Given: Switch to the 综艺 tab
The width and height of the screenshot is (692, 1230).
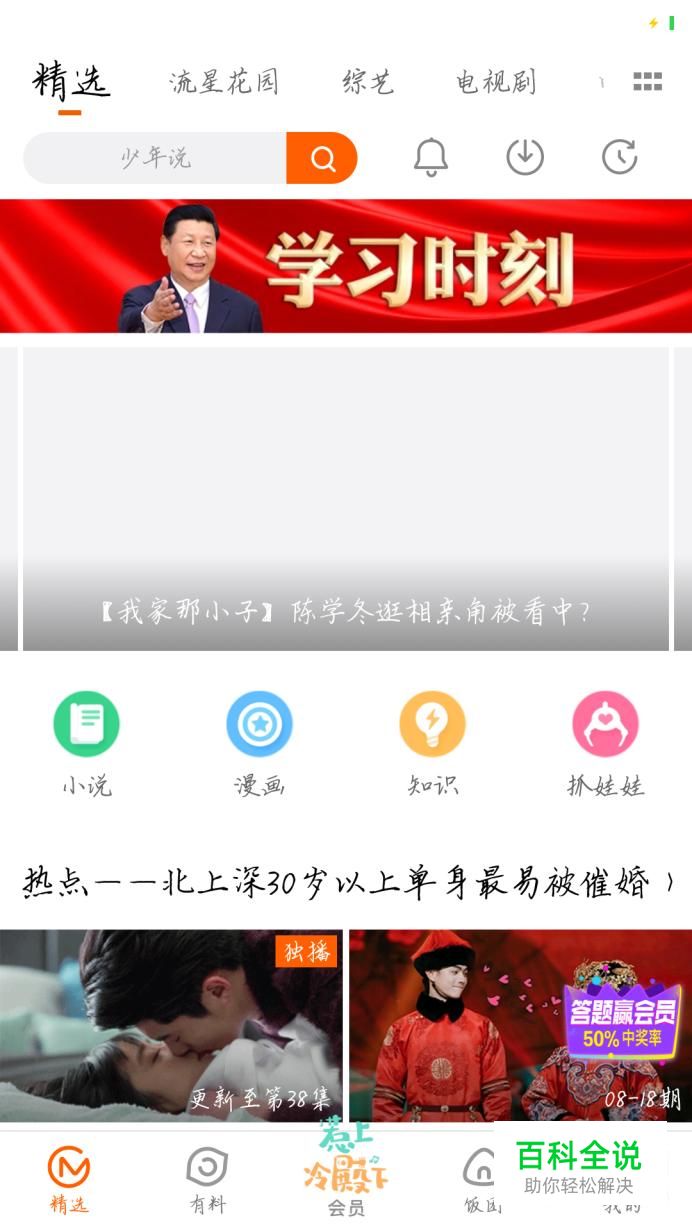Looking at the screenshot, I should pyautogui.click(x=368, y=82).
